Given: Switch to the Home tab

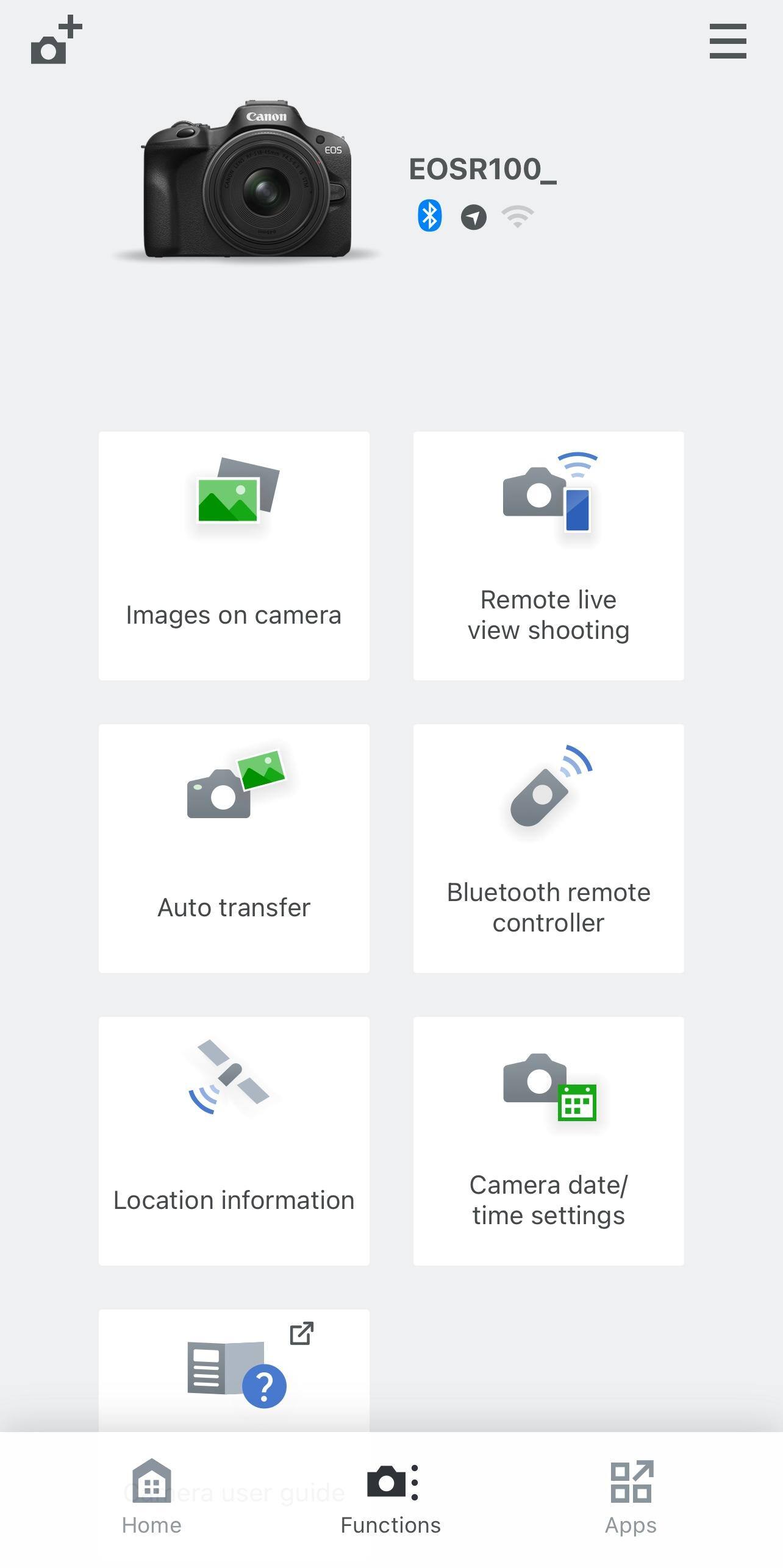Looking at the screenshot, I should click(x=152, y=1497).
